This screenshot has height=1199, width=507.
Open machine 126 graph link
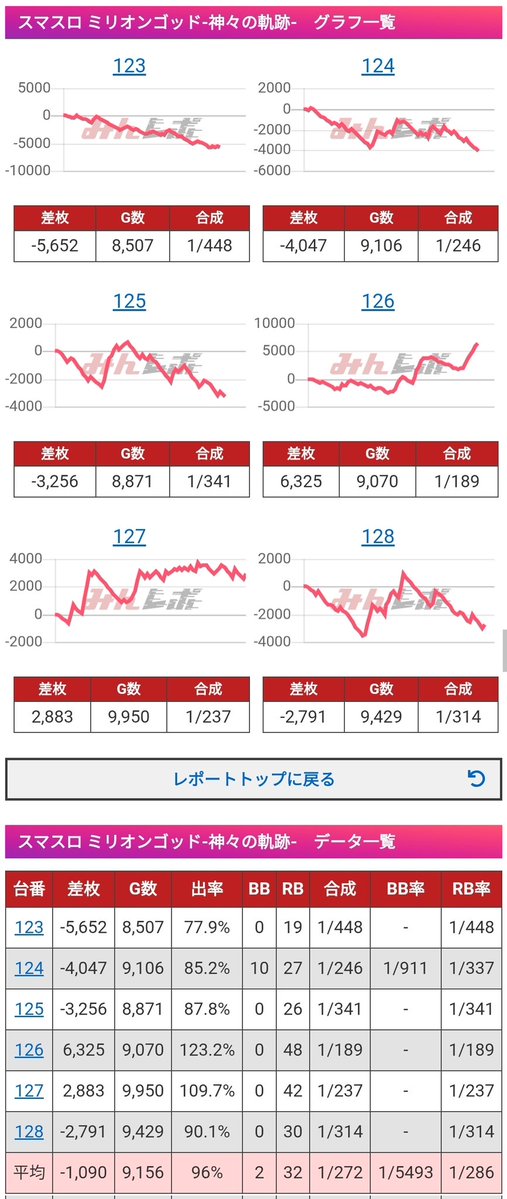(x=378, y=301)
